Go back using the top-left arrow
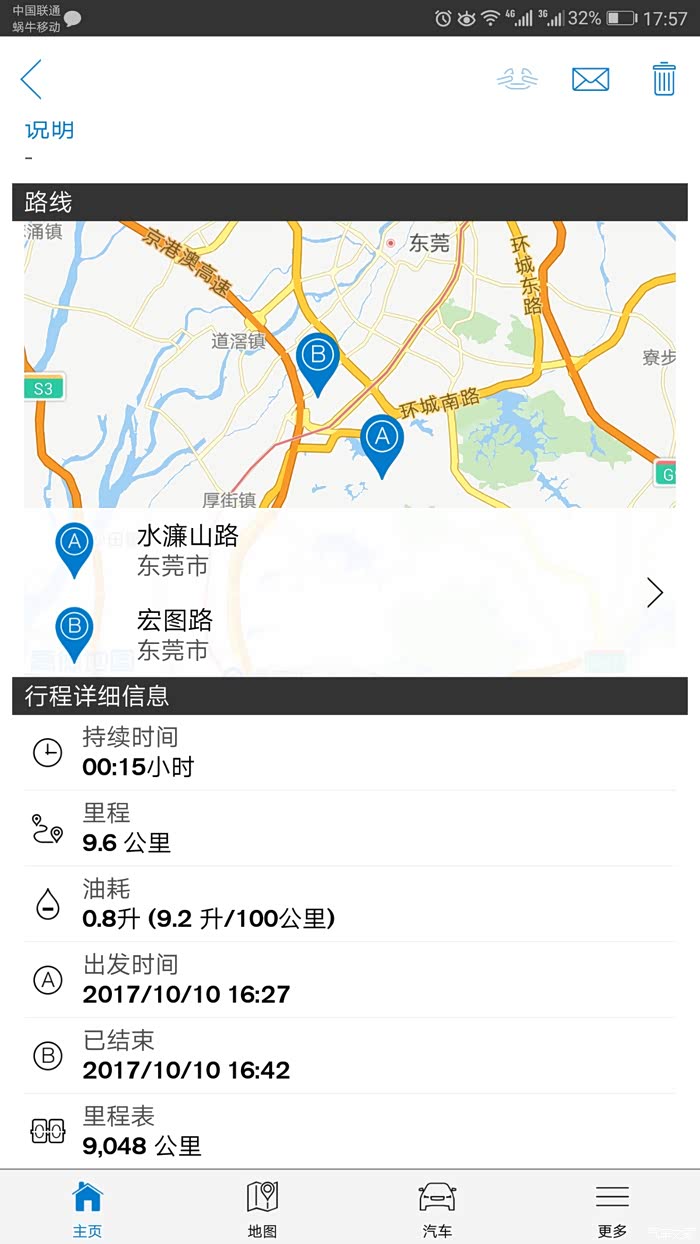Viewport: 700px width, 1244px height. [x=32, y=79]
